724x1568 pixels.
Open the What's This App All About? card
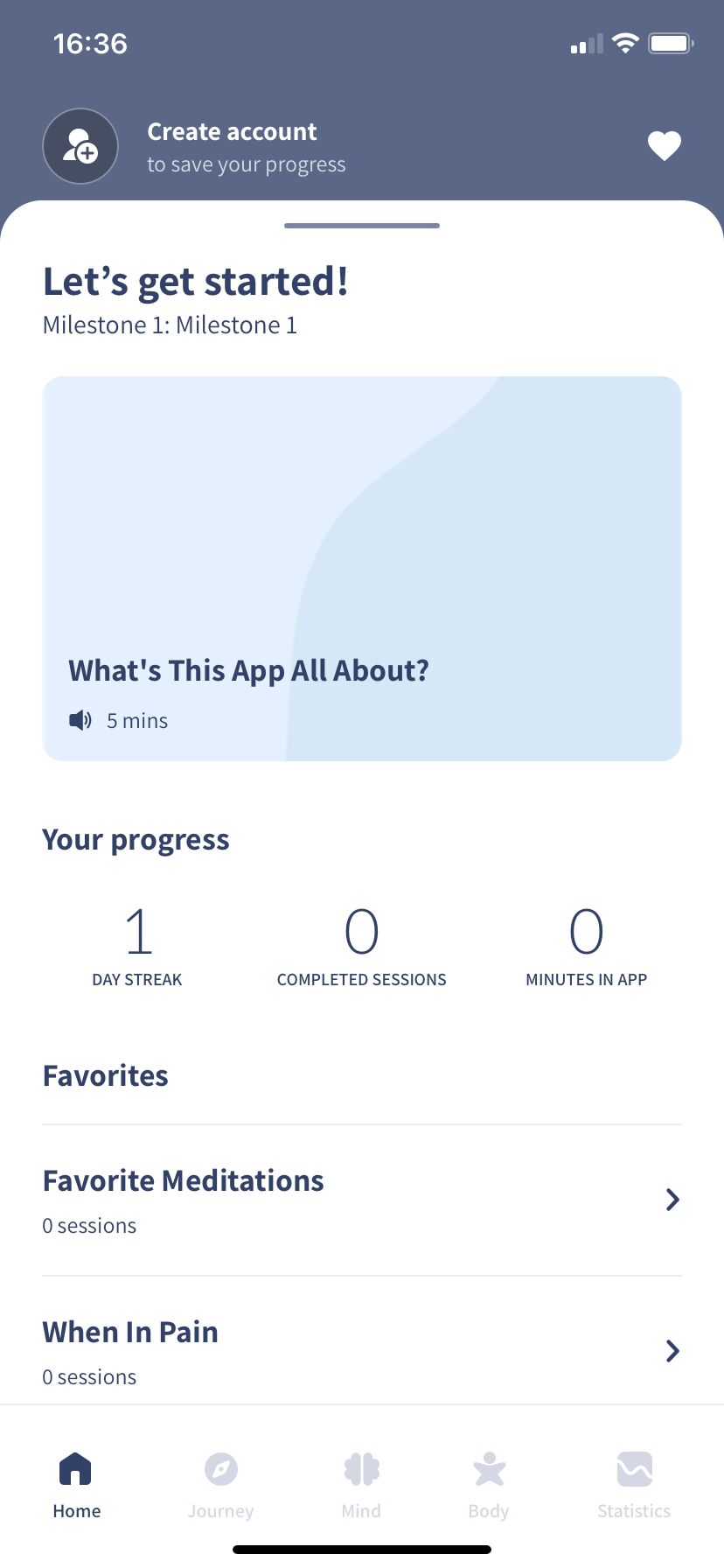coord(362,569)
